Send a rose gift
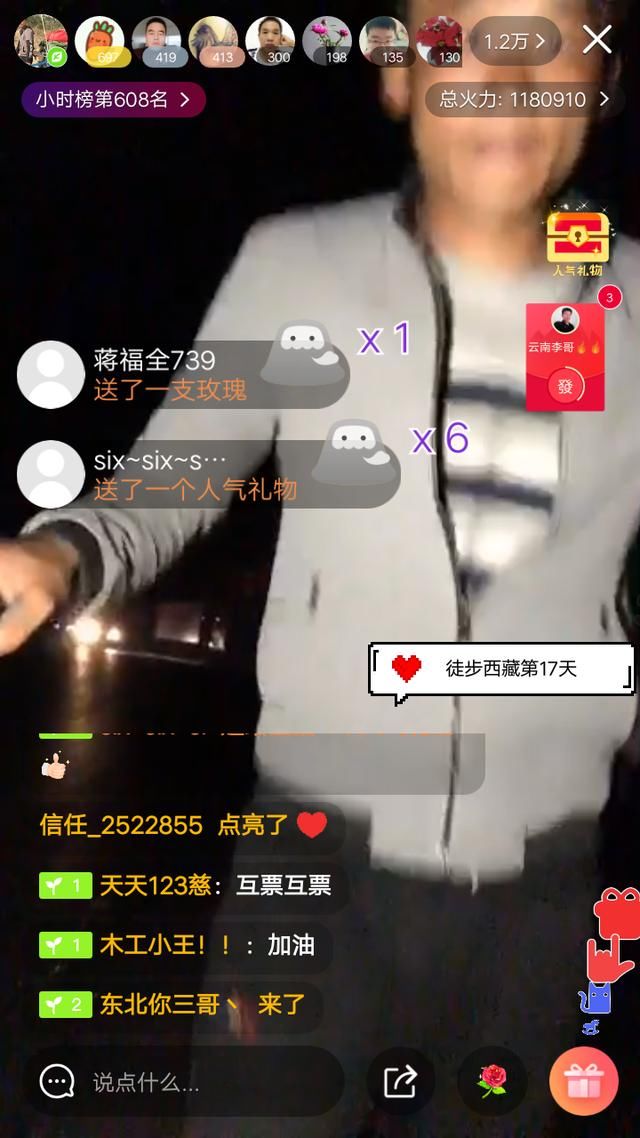 point(491,1081)
